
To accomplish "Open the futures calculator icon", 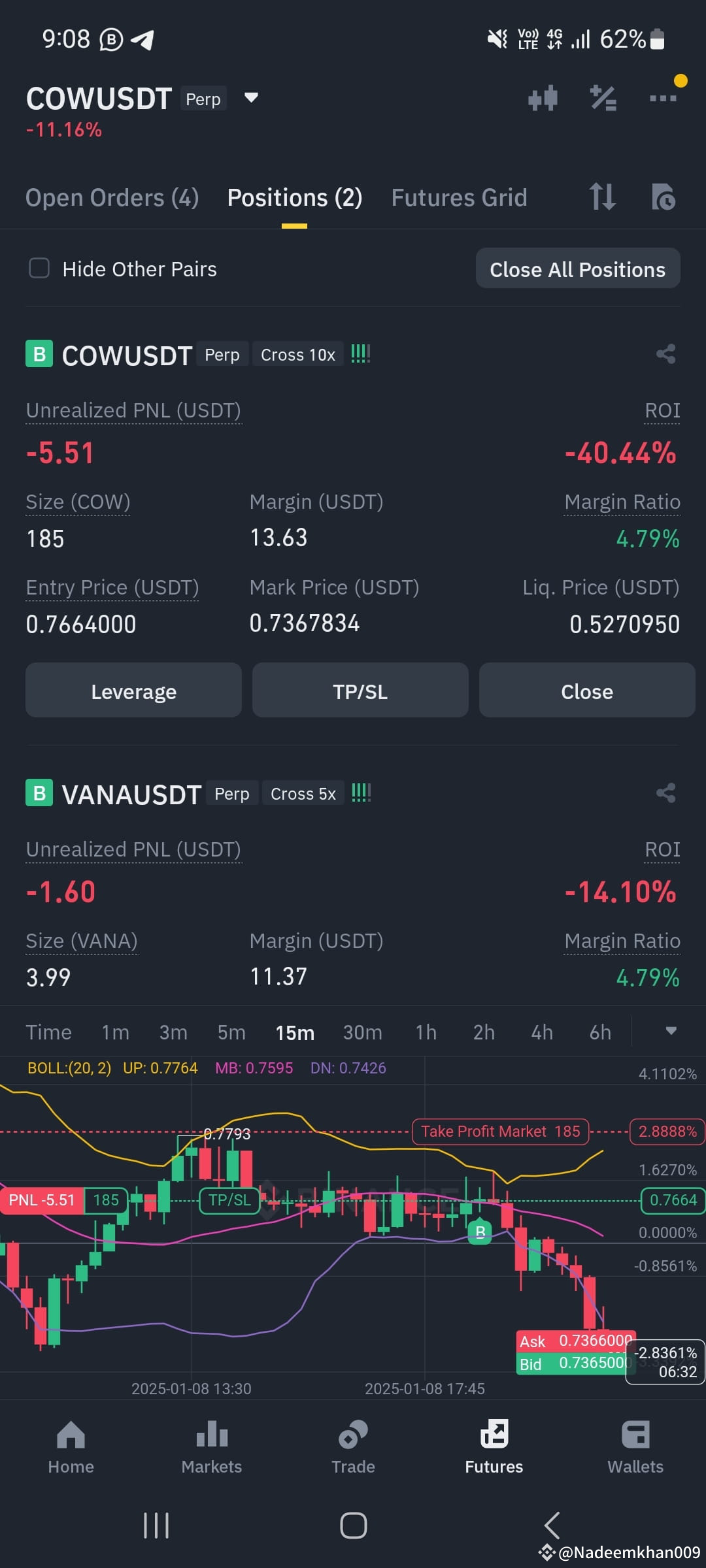I will coord(602,98).
